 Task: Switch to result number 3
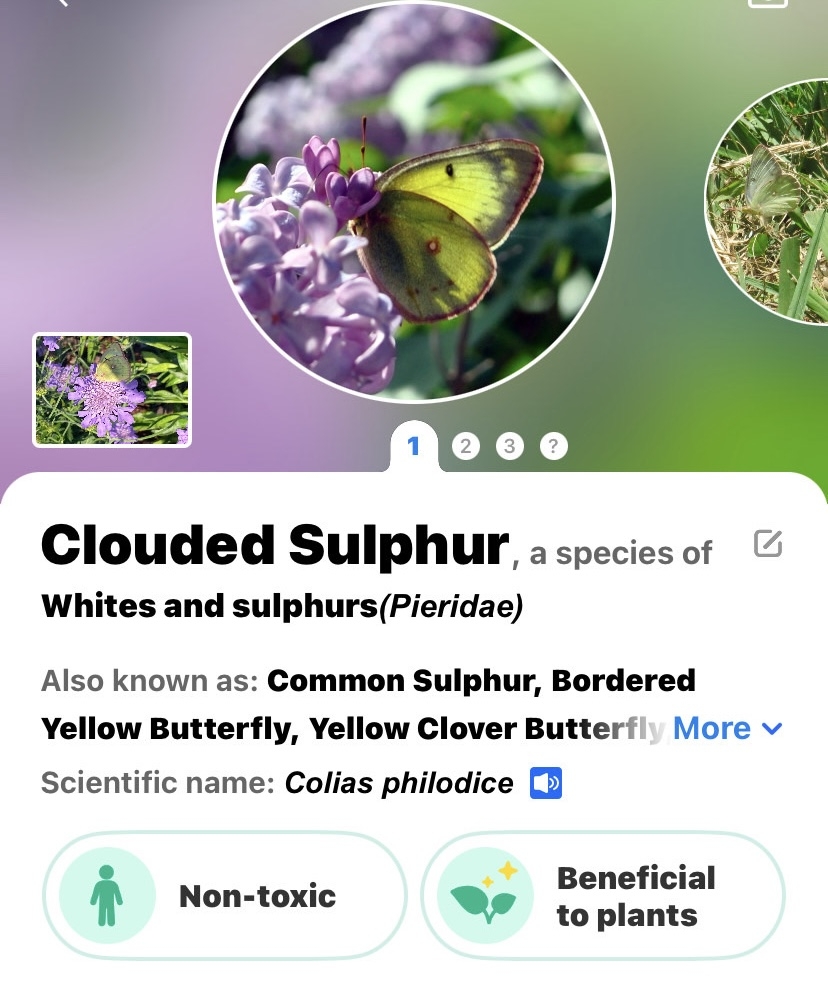509,446
